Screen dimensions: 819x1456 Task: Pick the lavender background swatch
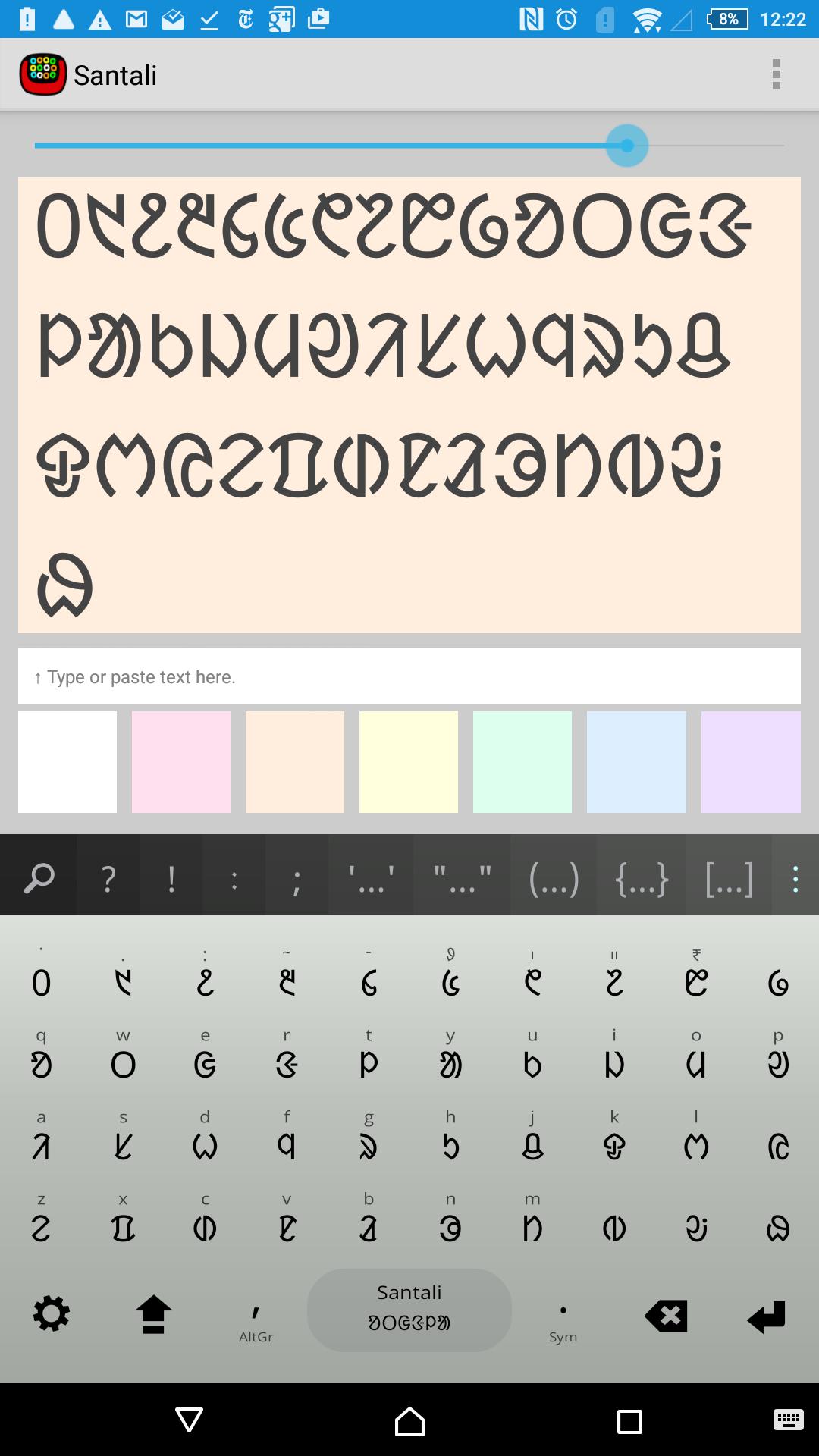[751, 761]
